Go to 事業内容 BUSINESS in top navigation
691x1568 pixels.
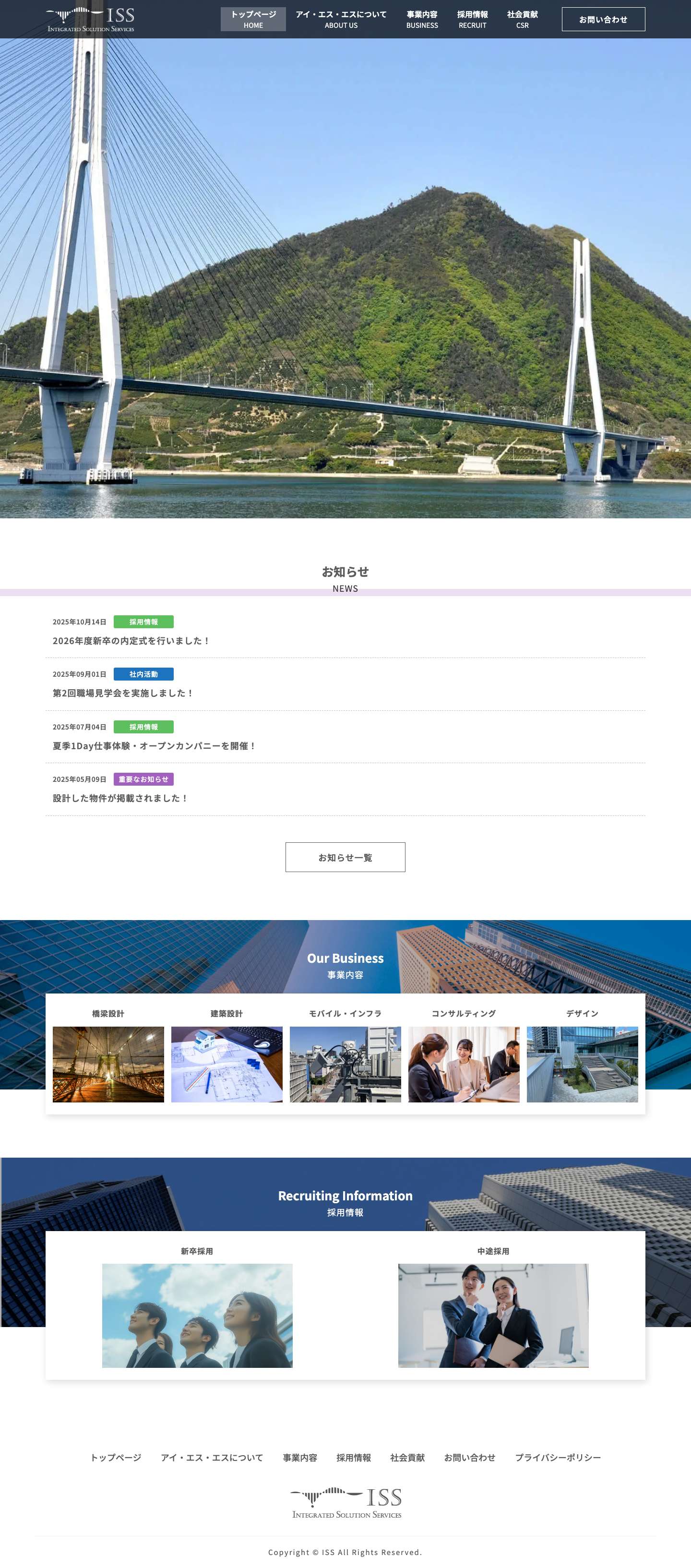422,20
